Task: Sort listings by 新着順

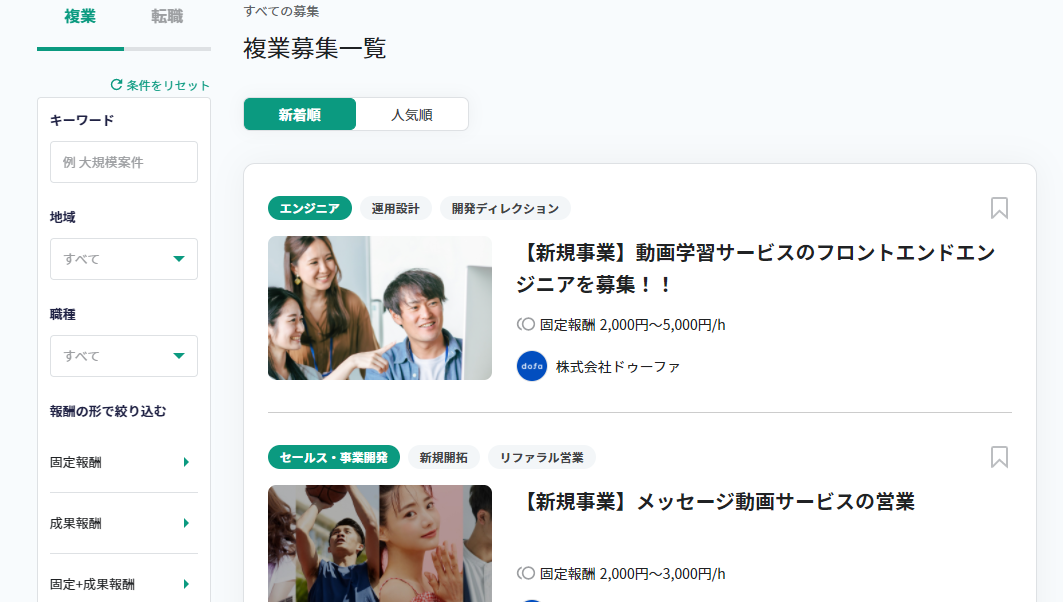Action: click(x=300, y=115)
